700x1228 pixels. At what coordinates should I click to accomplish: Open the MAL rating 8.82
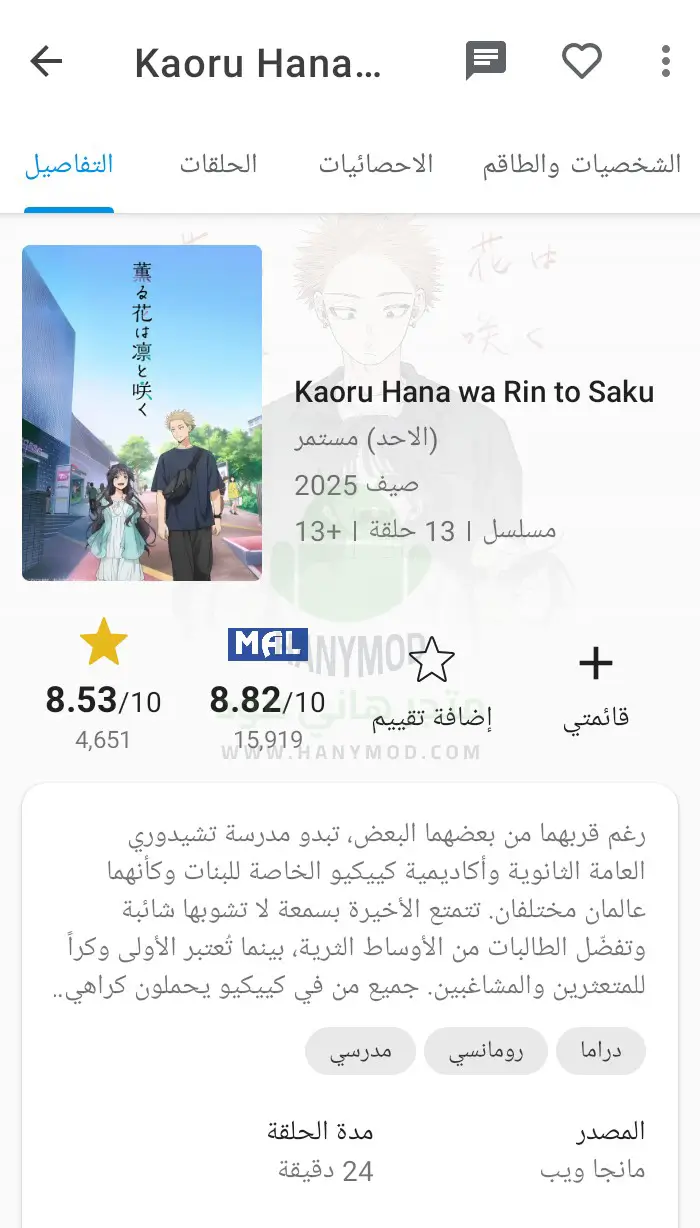(x=267, y=688)
